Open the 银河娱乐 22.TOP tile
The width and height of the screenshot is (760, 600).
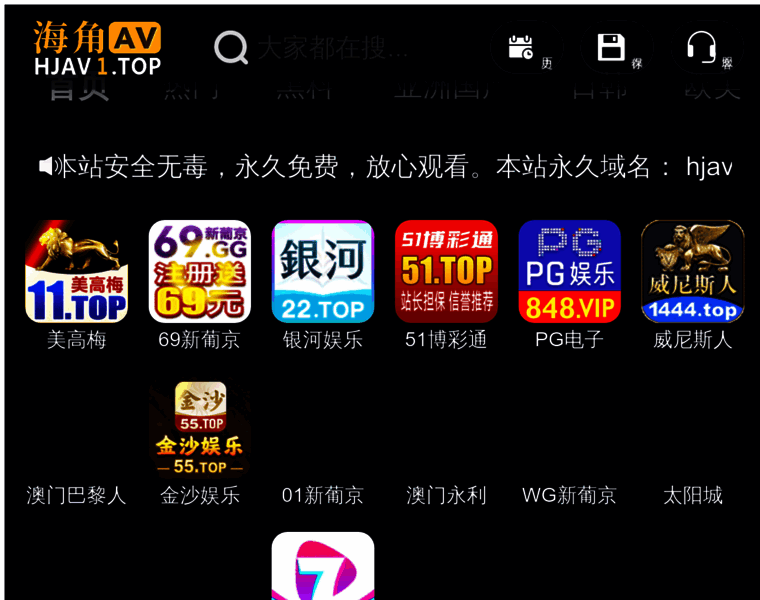point(322,272)
